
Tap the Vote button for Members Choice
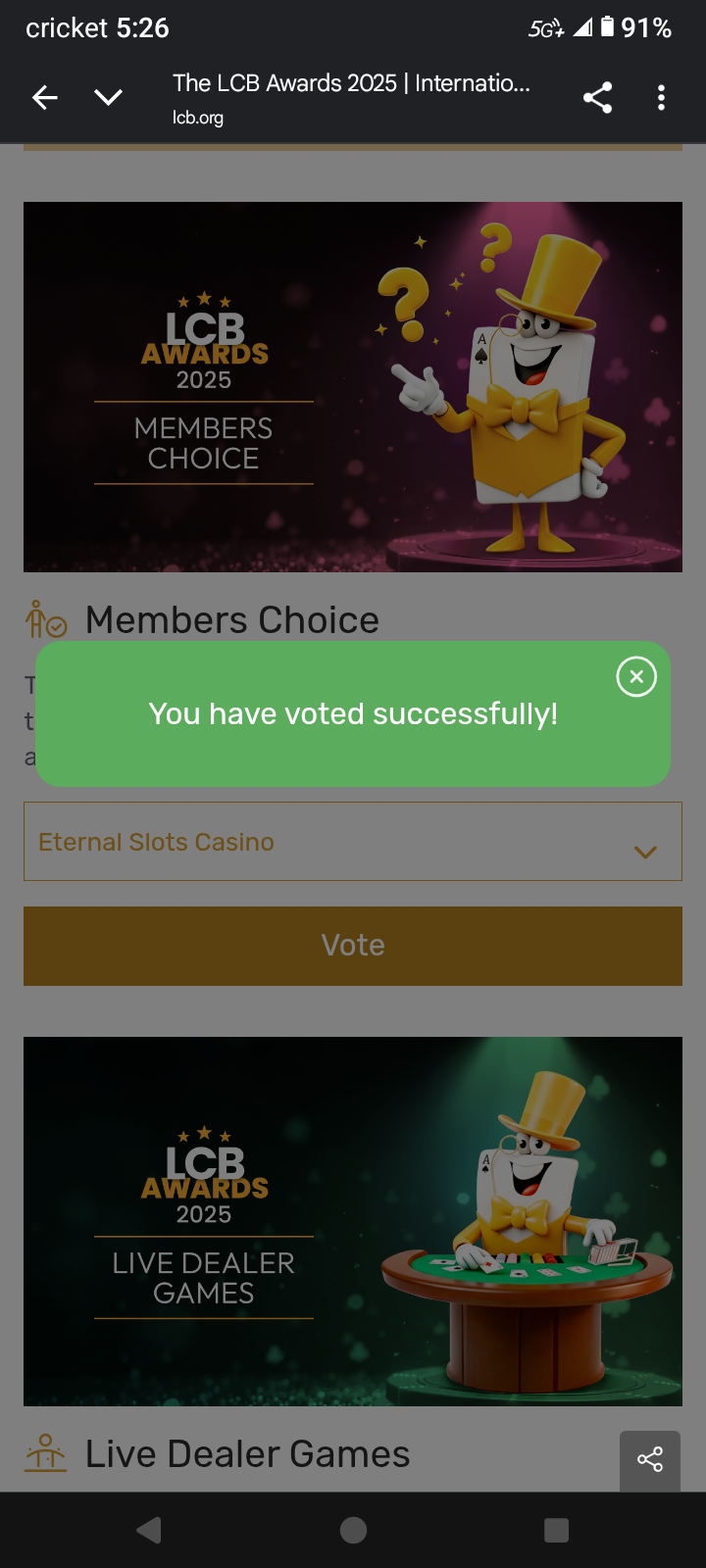tap(353, 946)
